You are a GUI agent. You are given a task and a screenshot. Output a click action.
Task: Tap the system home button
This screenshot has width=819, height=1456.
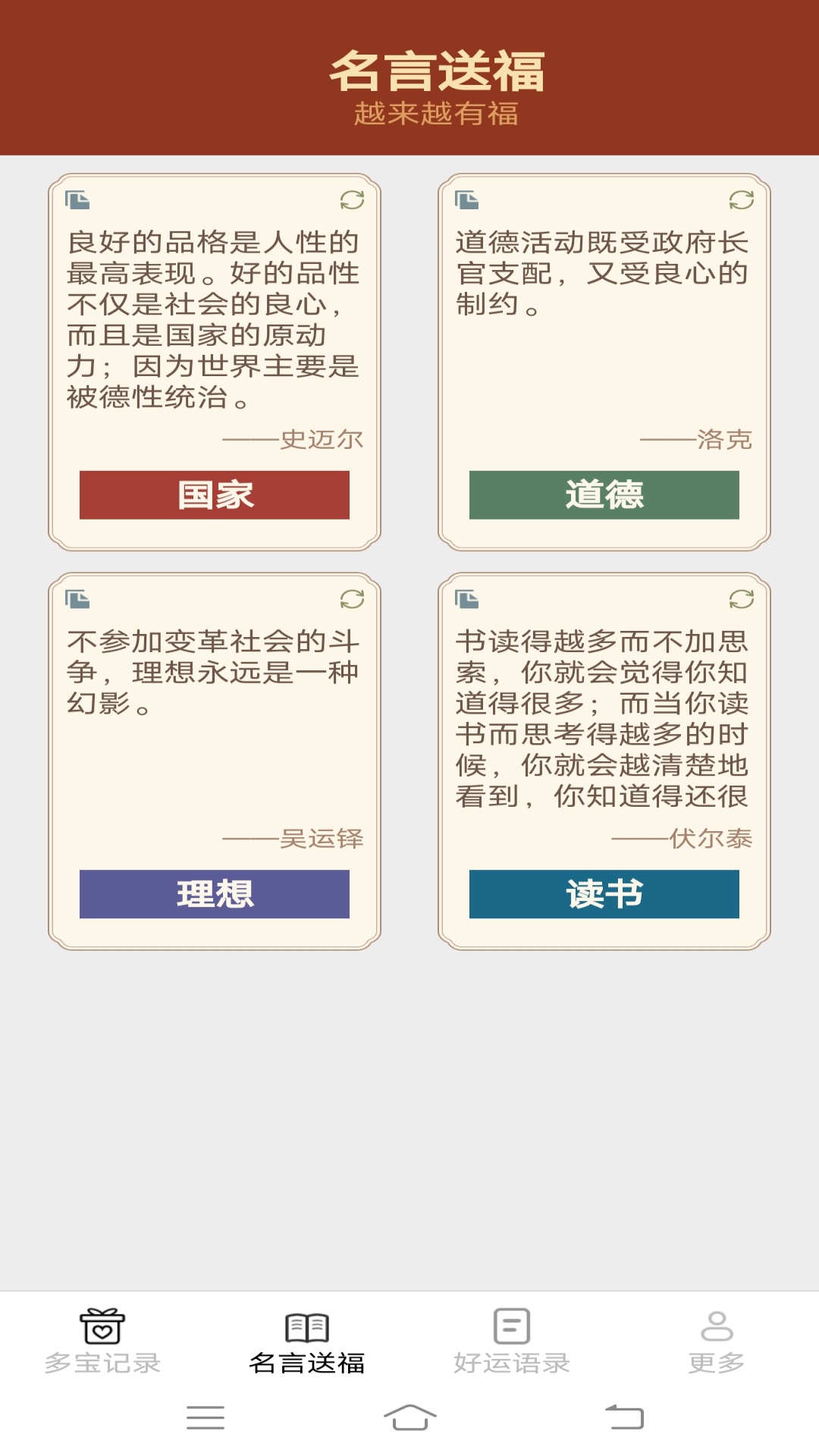tap(409, 1417)
